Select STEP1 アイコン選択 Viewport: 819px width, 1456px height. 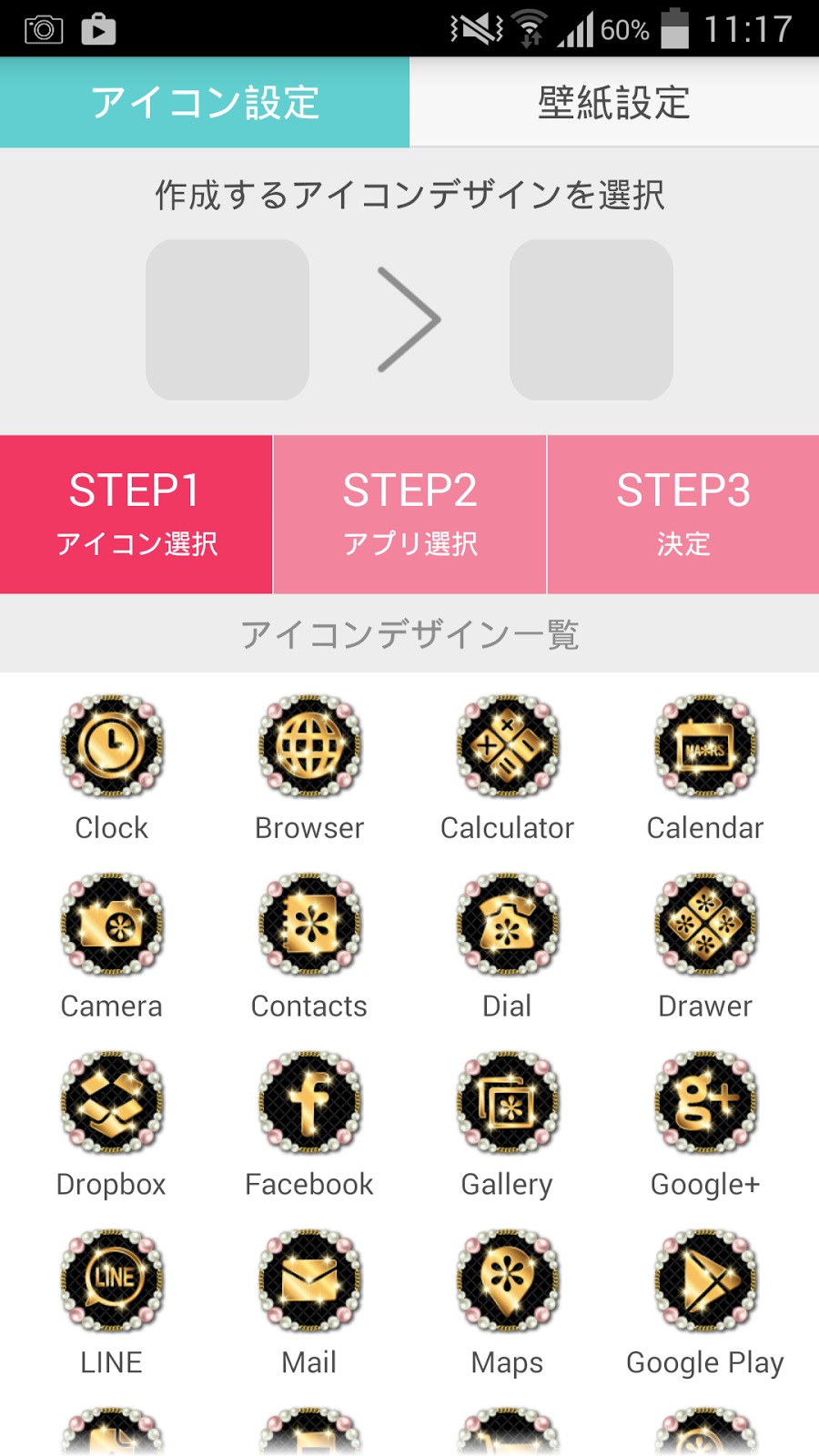coord(136,514)
